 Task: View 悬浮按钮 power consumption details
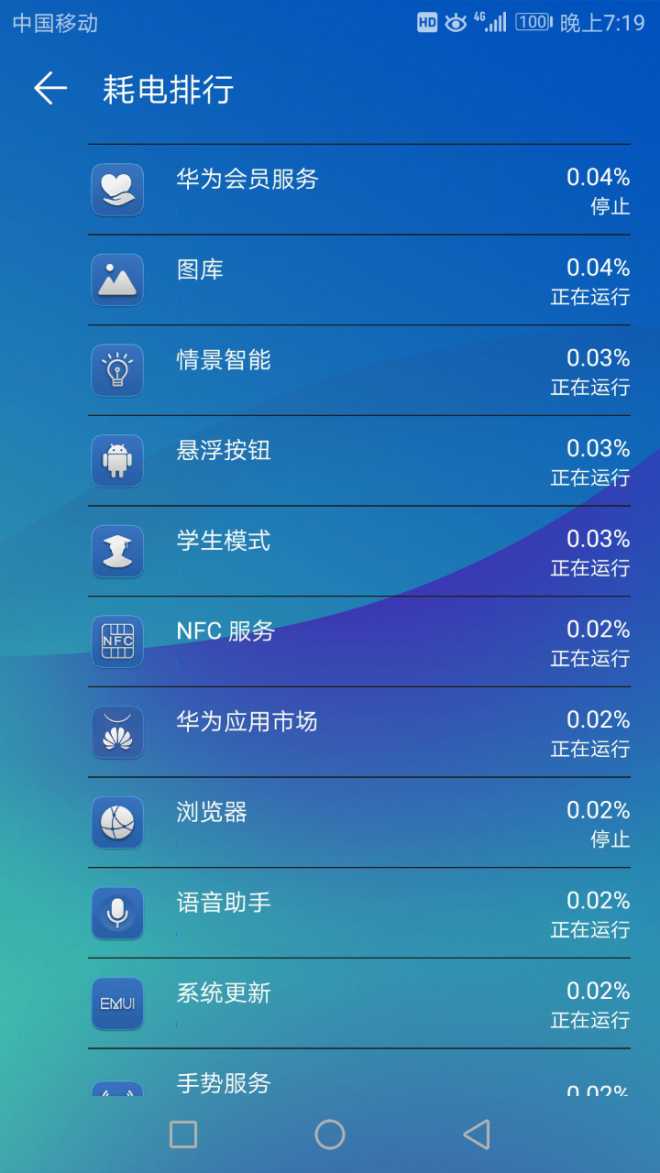pos(359,461)
